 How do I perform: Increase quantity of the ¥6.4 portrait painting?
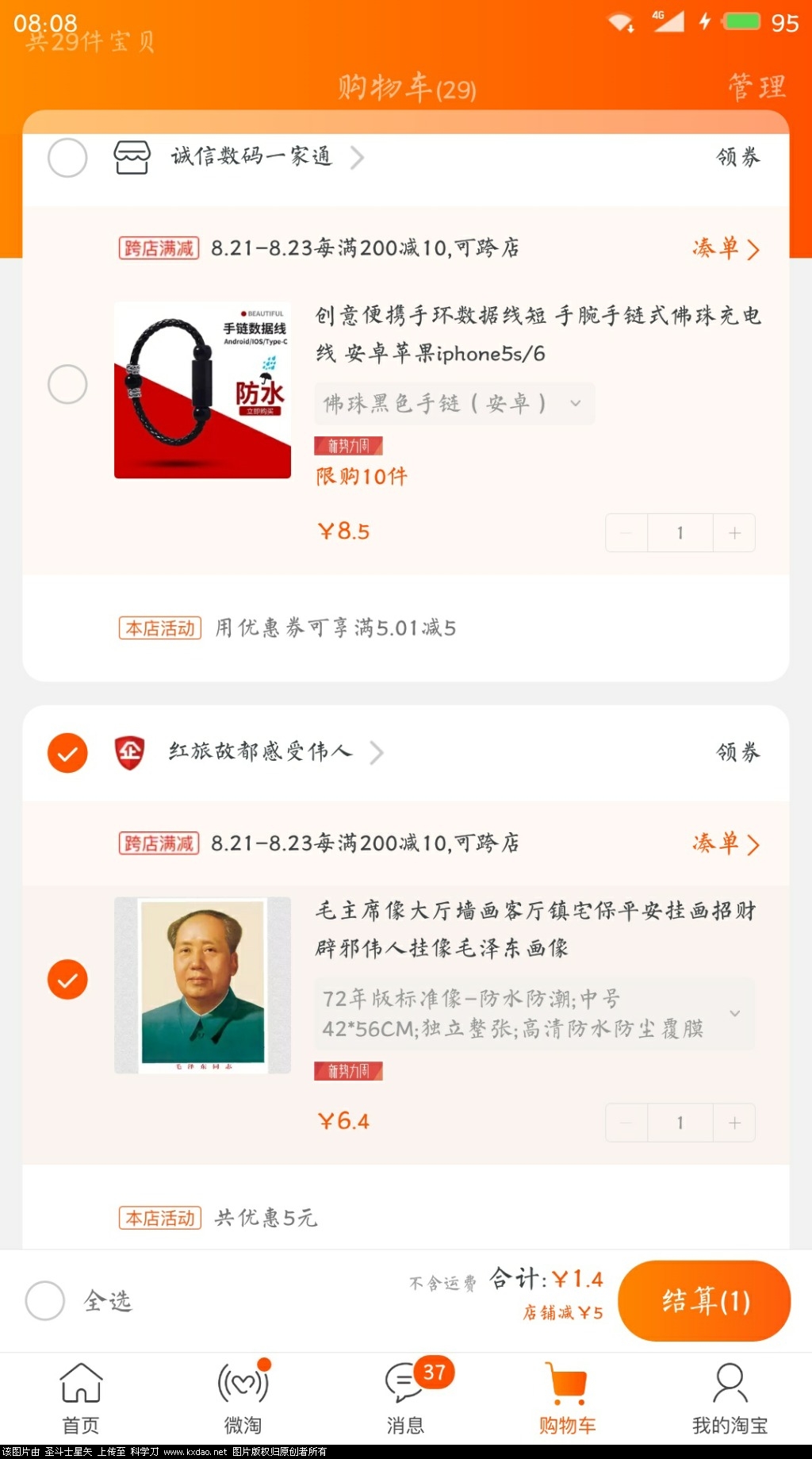734,1123
